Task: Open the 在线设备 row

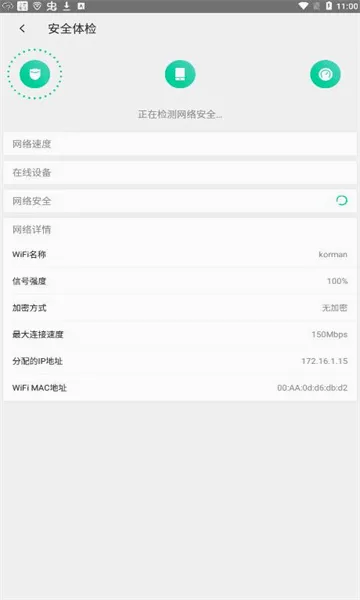Action: point(180,173)
